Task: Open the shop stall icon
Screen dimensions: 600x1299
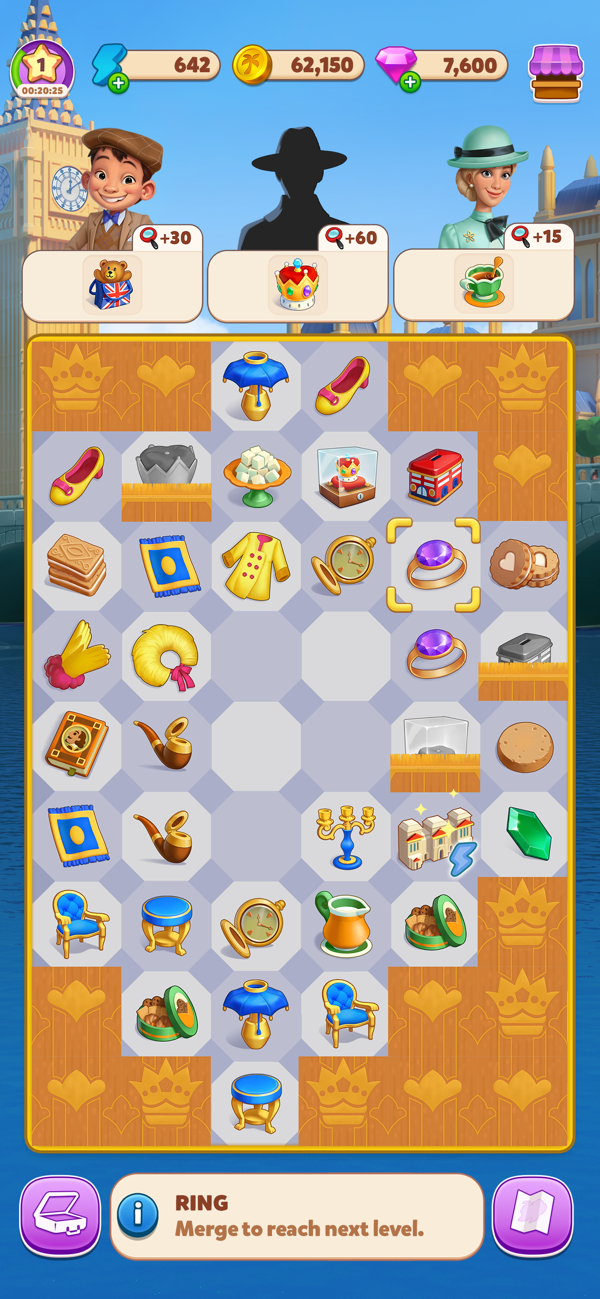Action: tap(555, 72)
